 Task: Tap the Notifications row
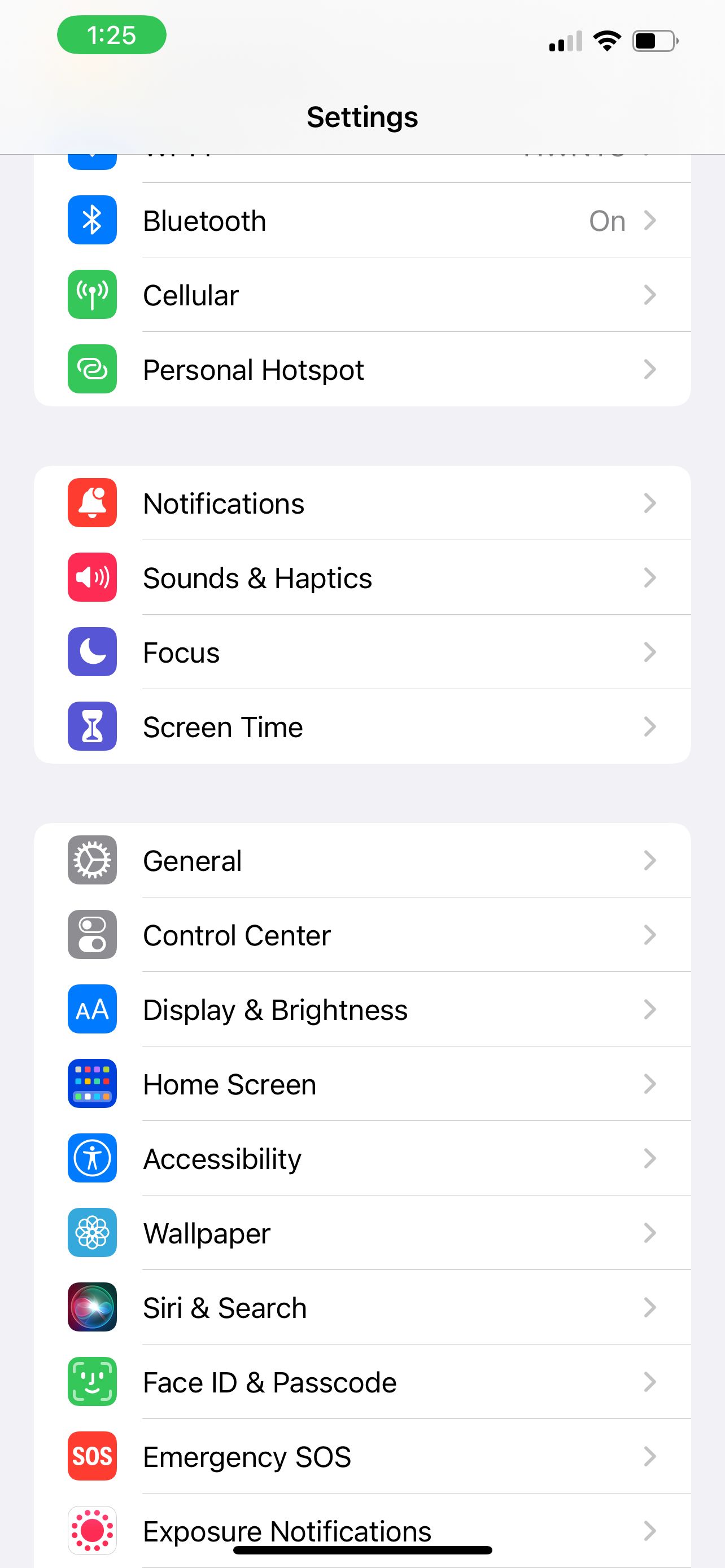click(x=361, y=503)
